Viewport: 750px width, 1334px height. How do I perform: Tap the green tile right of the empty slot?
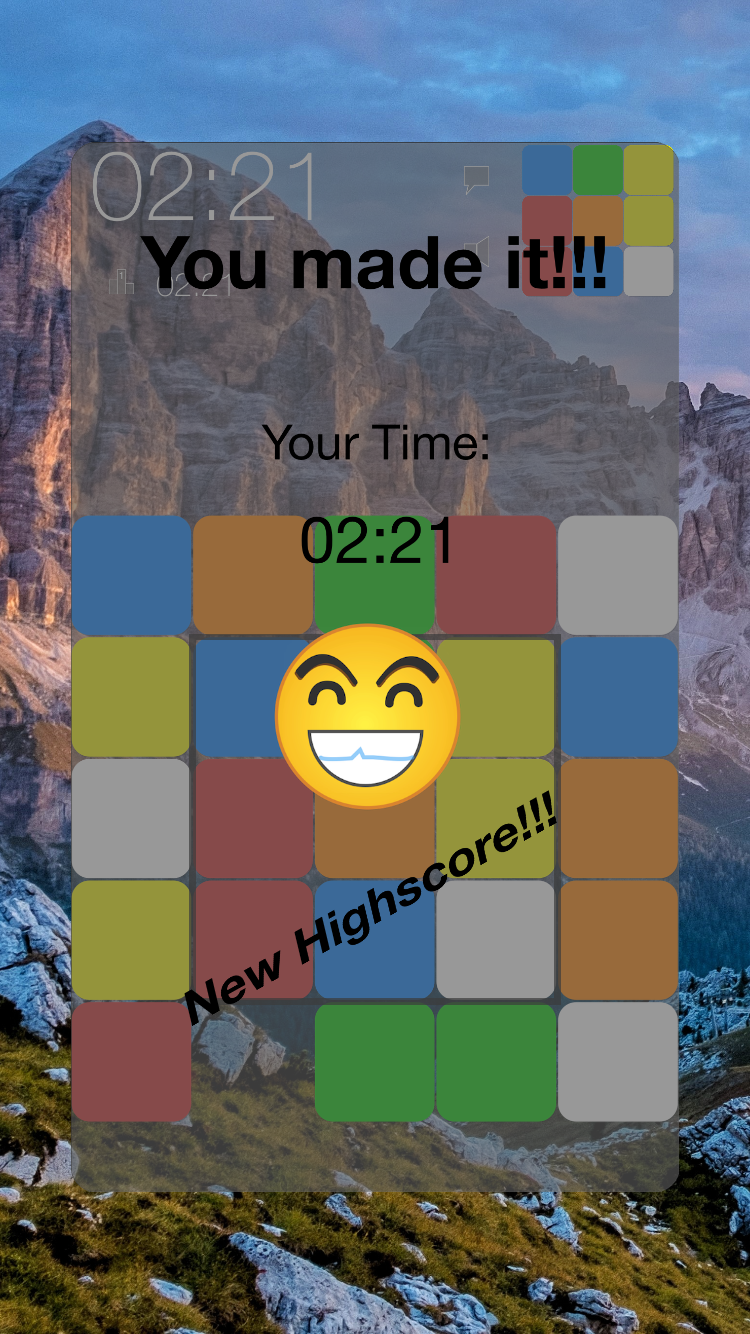tap(375, 1062)
